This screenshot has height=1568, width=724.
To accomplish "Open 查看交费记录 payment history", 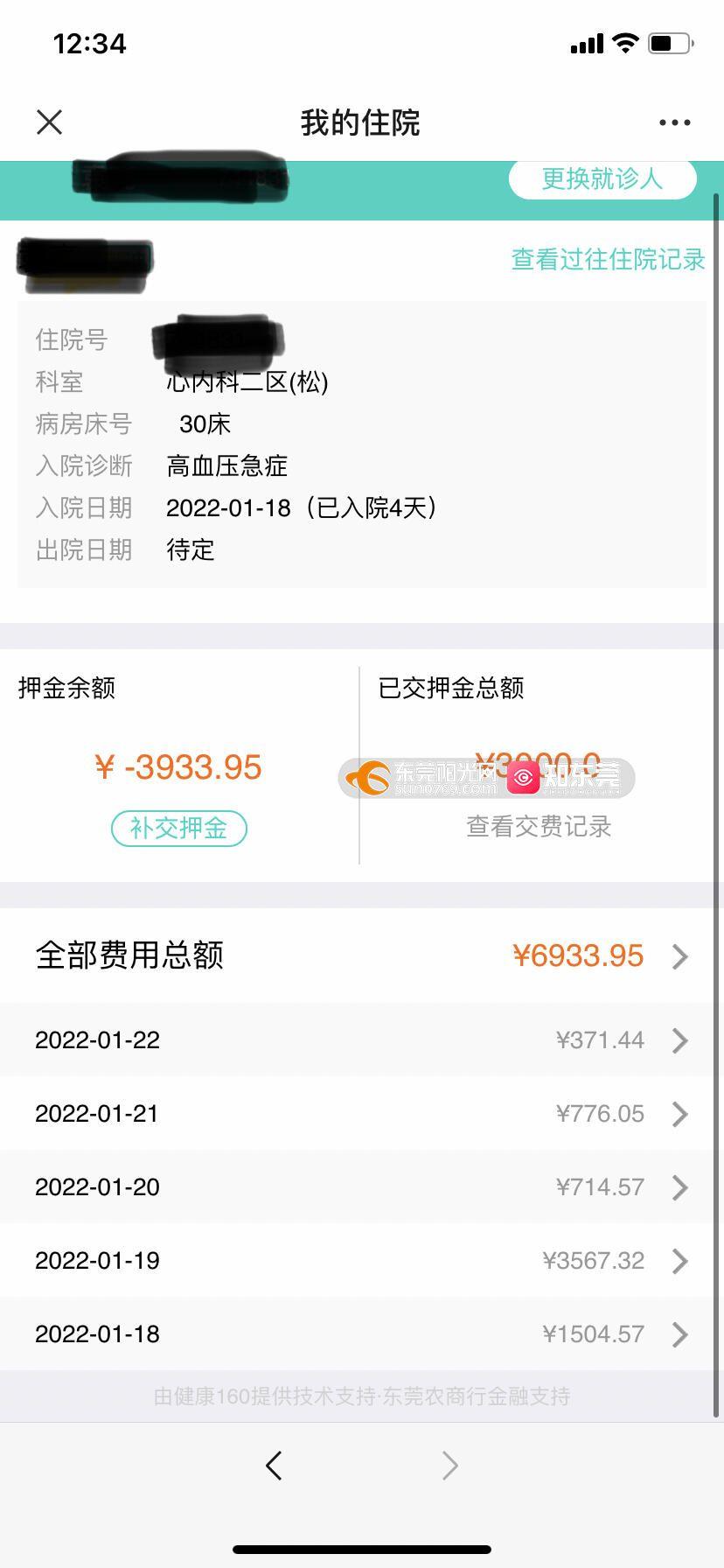I will tap(539, 826).
